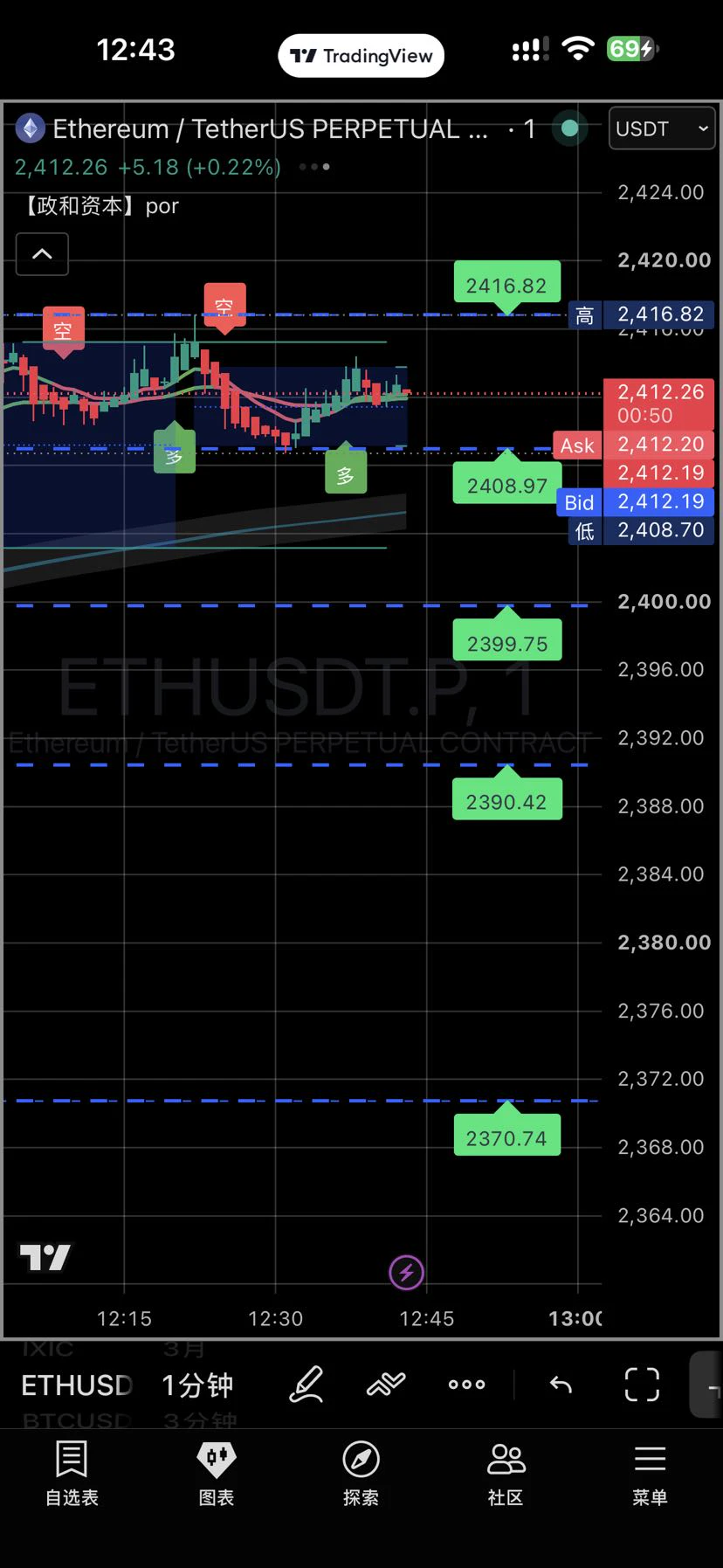Undo the last chart action
This screenshot has height=1568, width=723.
point(561,1385)
